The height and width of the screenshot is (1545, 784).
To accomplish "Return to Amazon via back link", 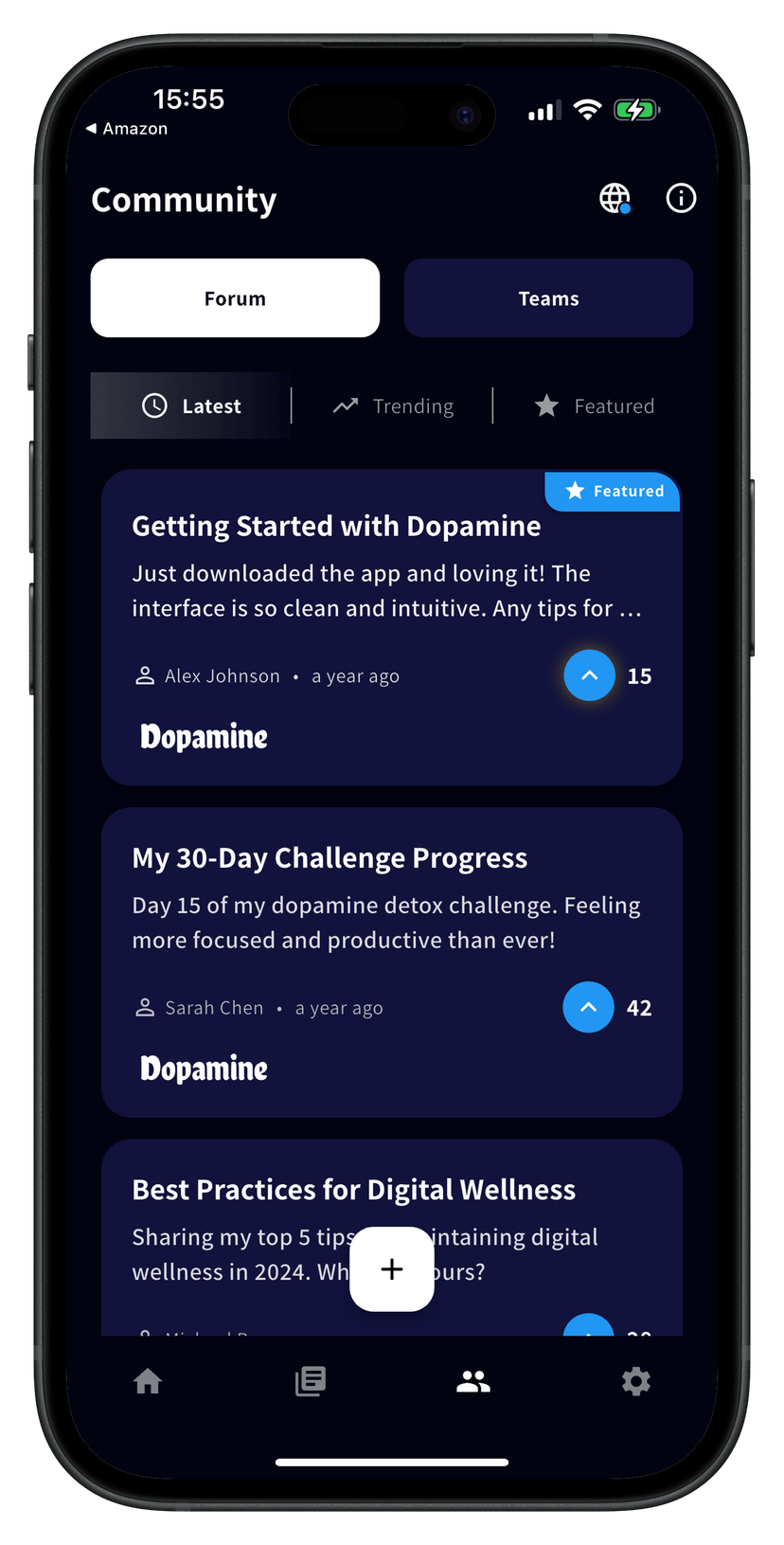I will 127,129.
